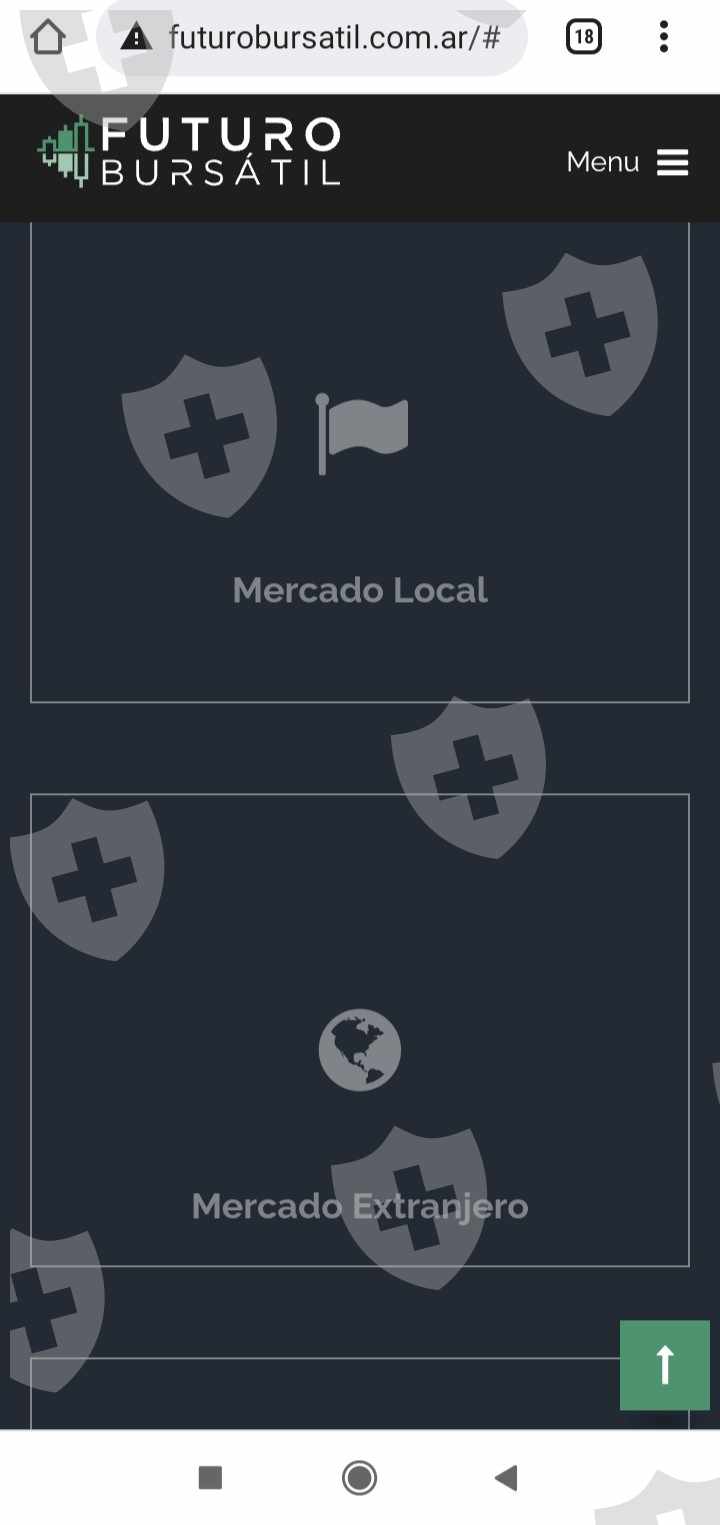Tap the green back-to-top arrow button
Screen dimensions: 720x1525
pos(665,1365)
